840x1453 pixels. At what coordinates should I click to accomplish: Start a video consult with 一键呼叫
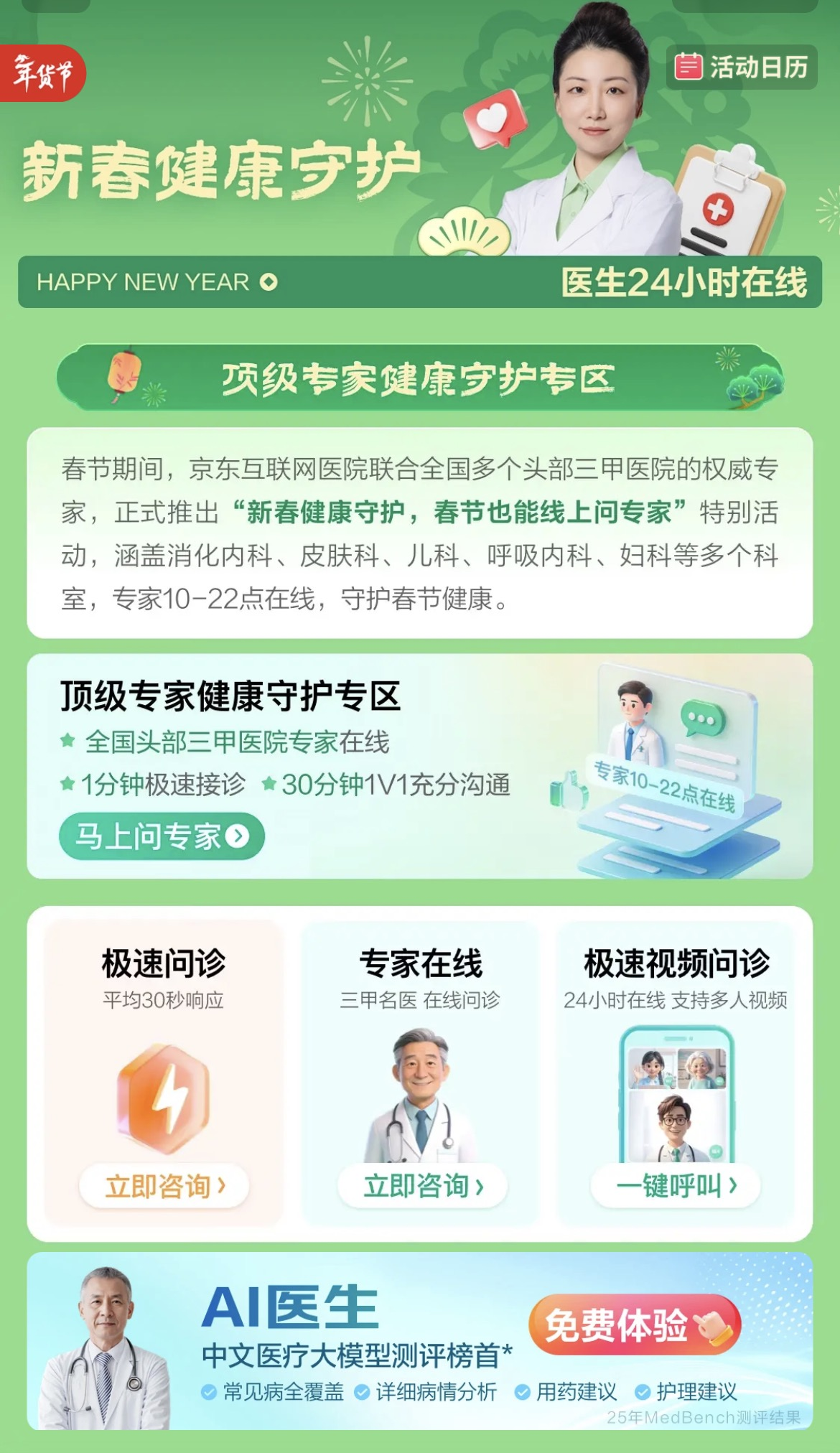[x=676, y=1186]
